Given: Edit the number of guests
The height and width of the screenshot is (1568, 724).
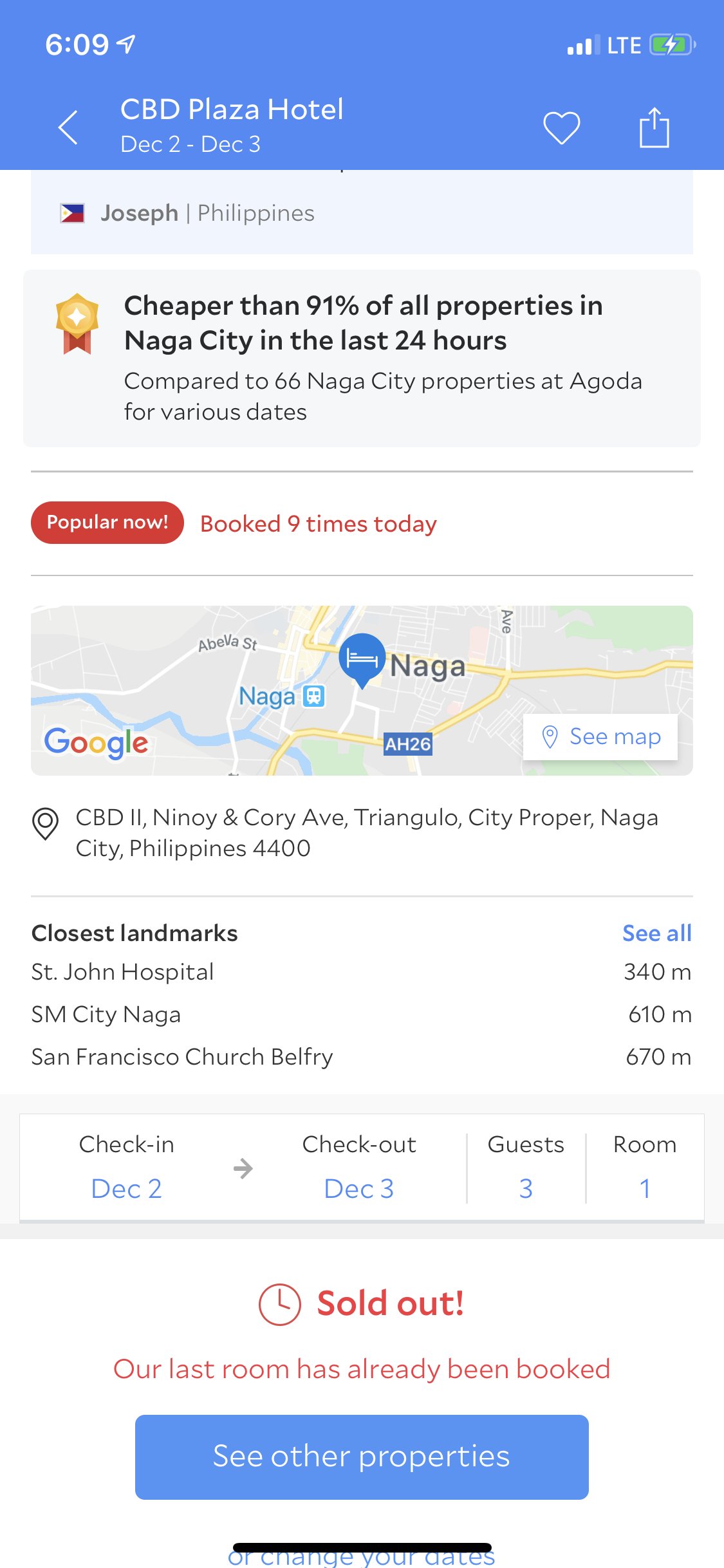Looking at the screenshot, I should (x=526, y=1188).
